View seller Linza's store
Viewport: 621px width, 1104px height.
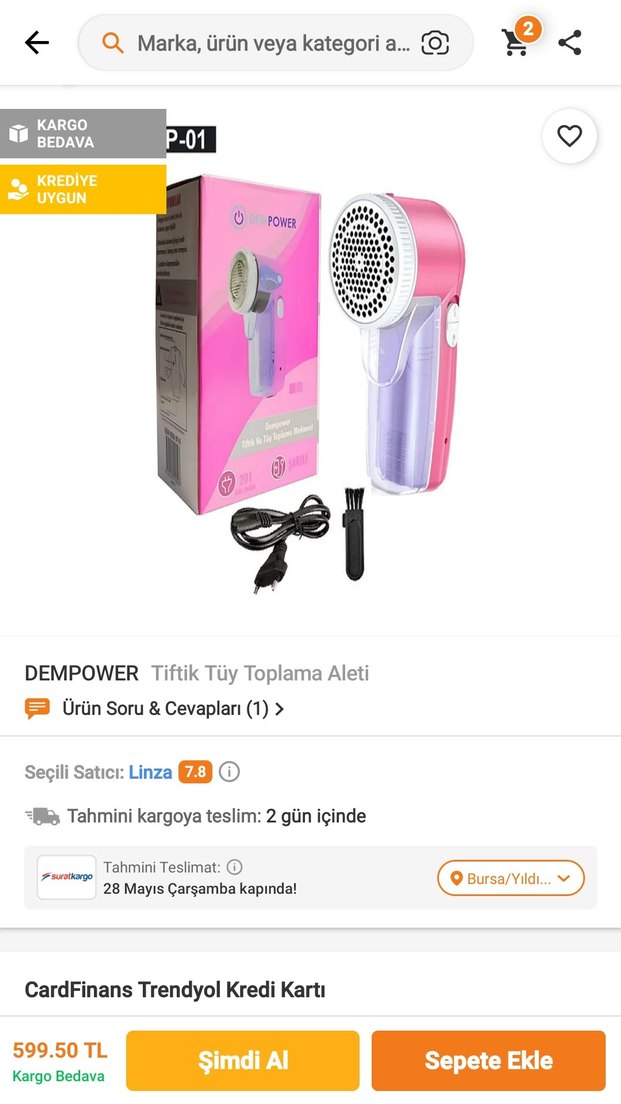pyautogui.click(x=150, y=772)
